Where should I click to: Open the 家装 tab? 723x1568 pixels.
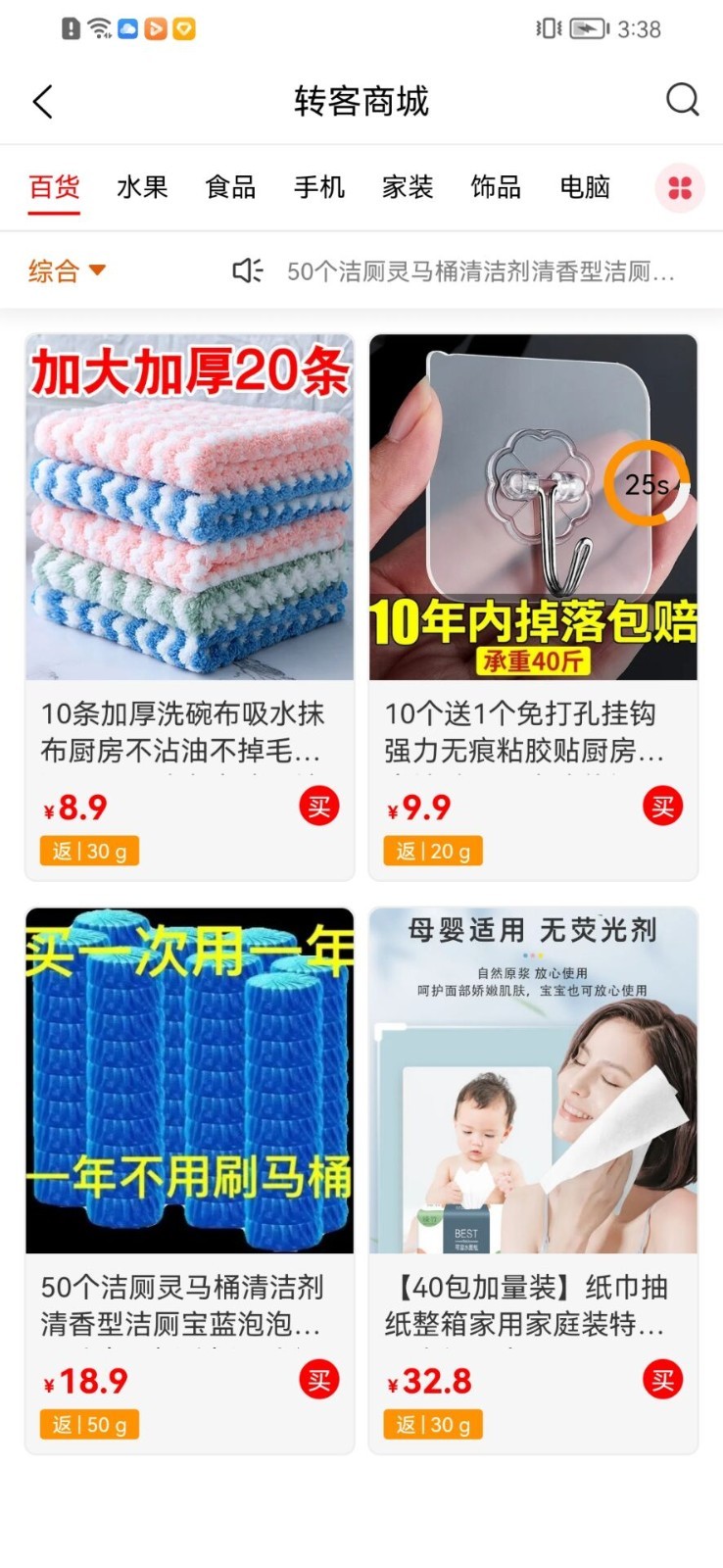(408, 186)
